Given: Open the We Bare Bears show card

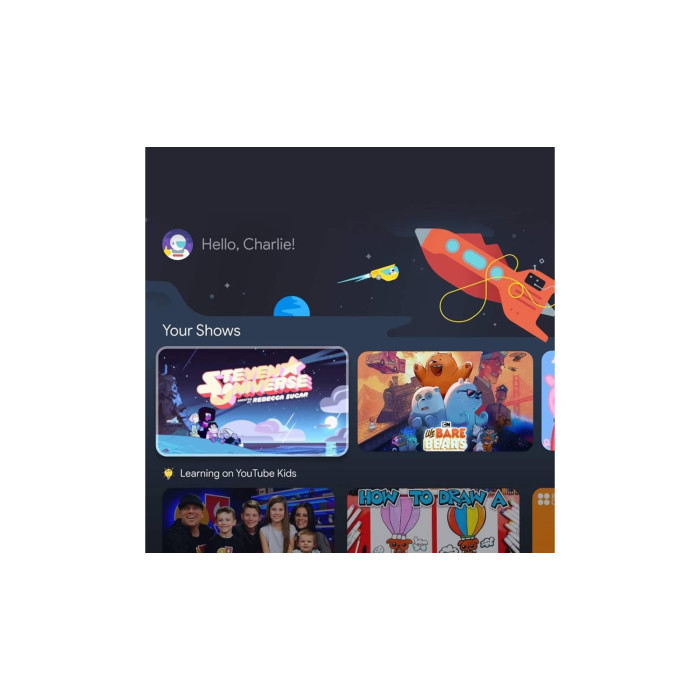Looking at the screenshot, I should pos(446,401).
